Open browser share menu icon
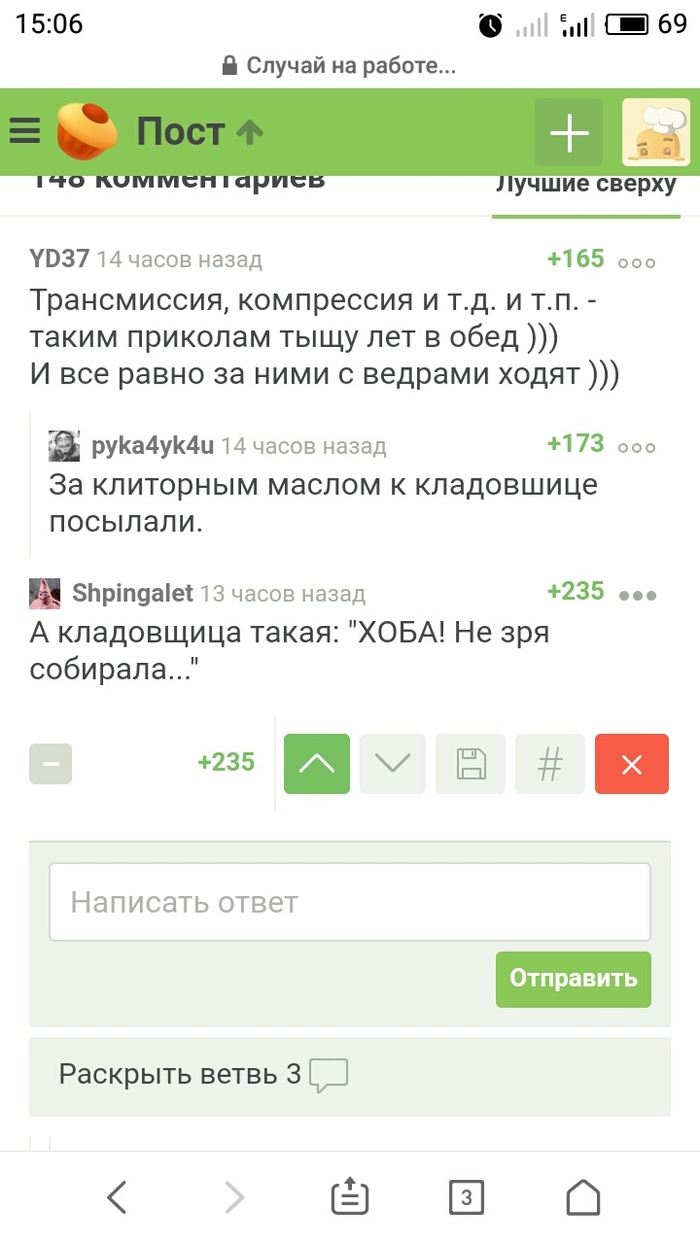The width and height of the screenshot is (700, 1244). [x=350, y=1196]
